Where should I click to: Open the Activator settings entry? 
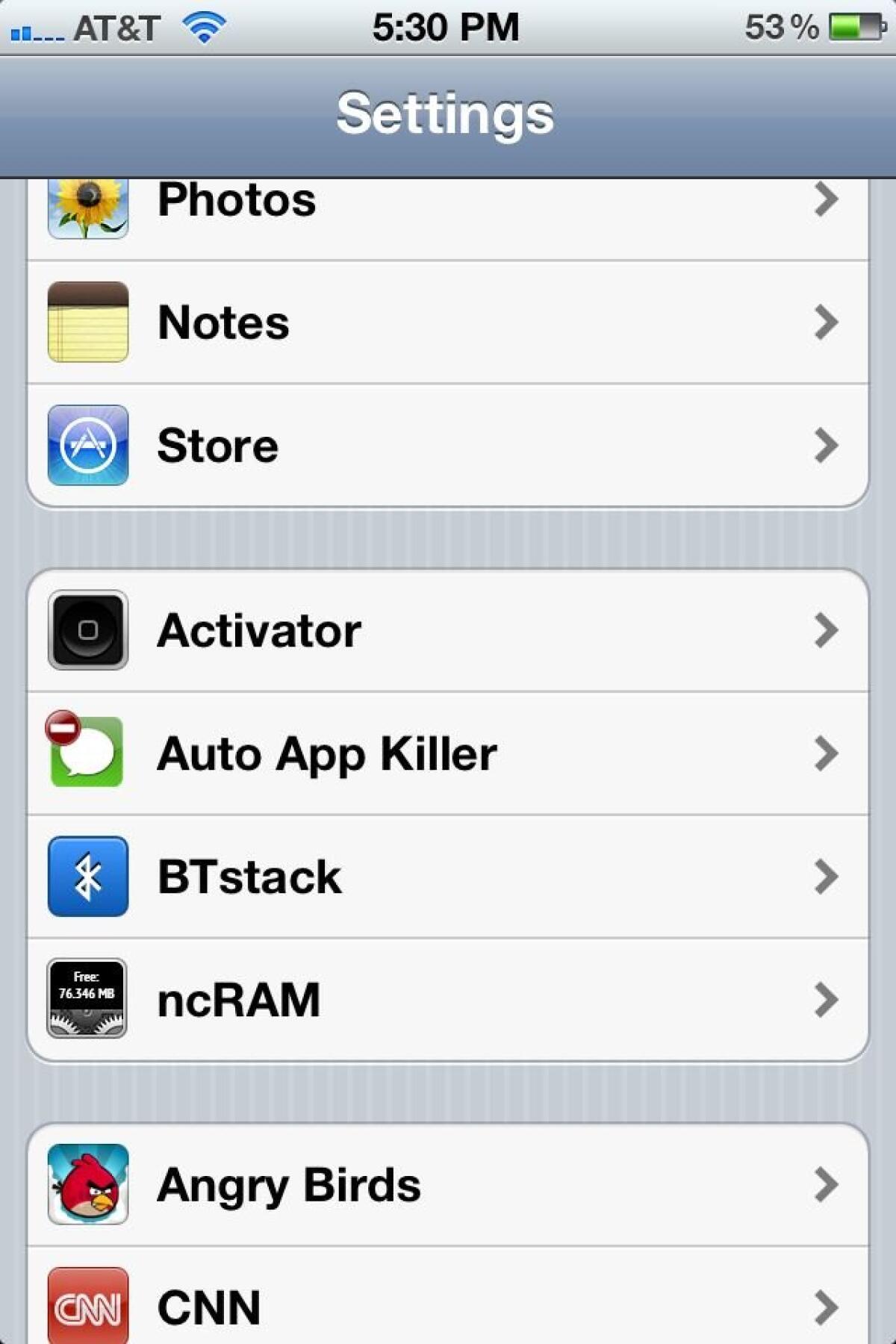448,631
